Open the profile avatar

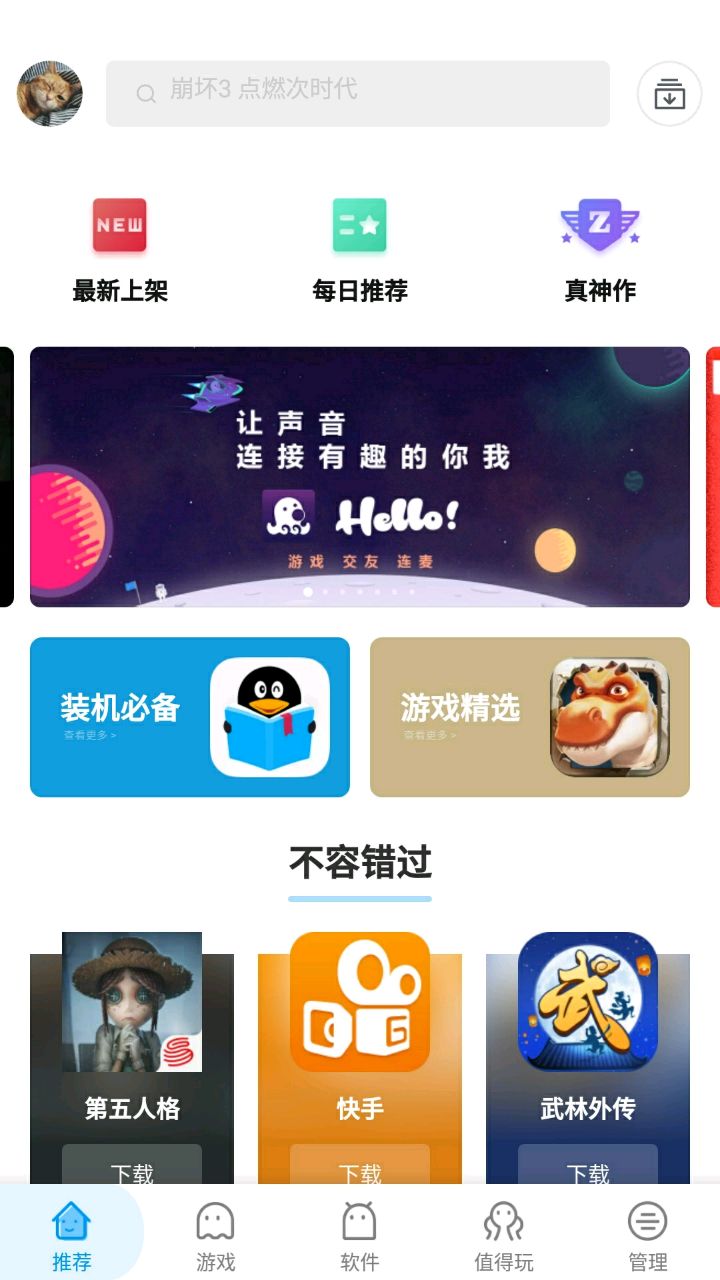50,93
